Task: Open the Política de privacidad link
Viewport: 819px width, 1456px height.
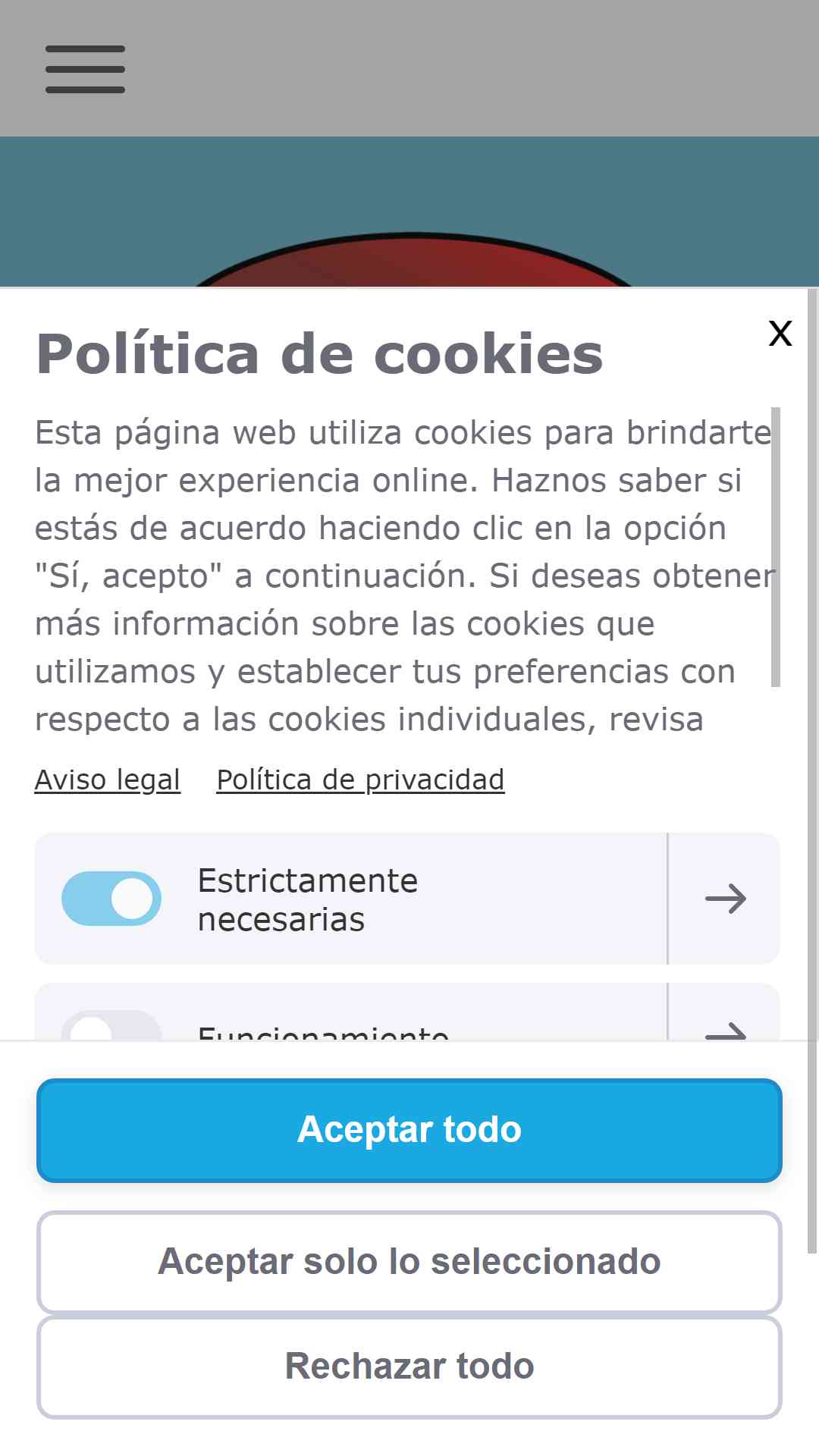Action: (x=360, y=780)
